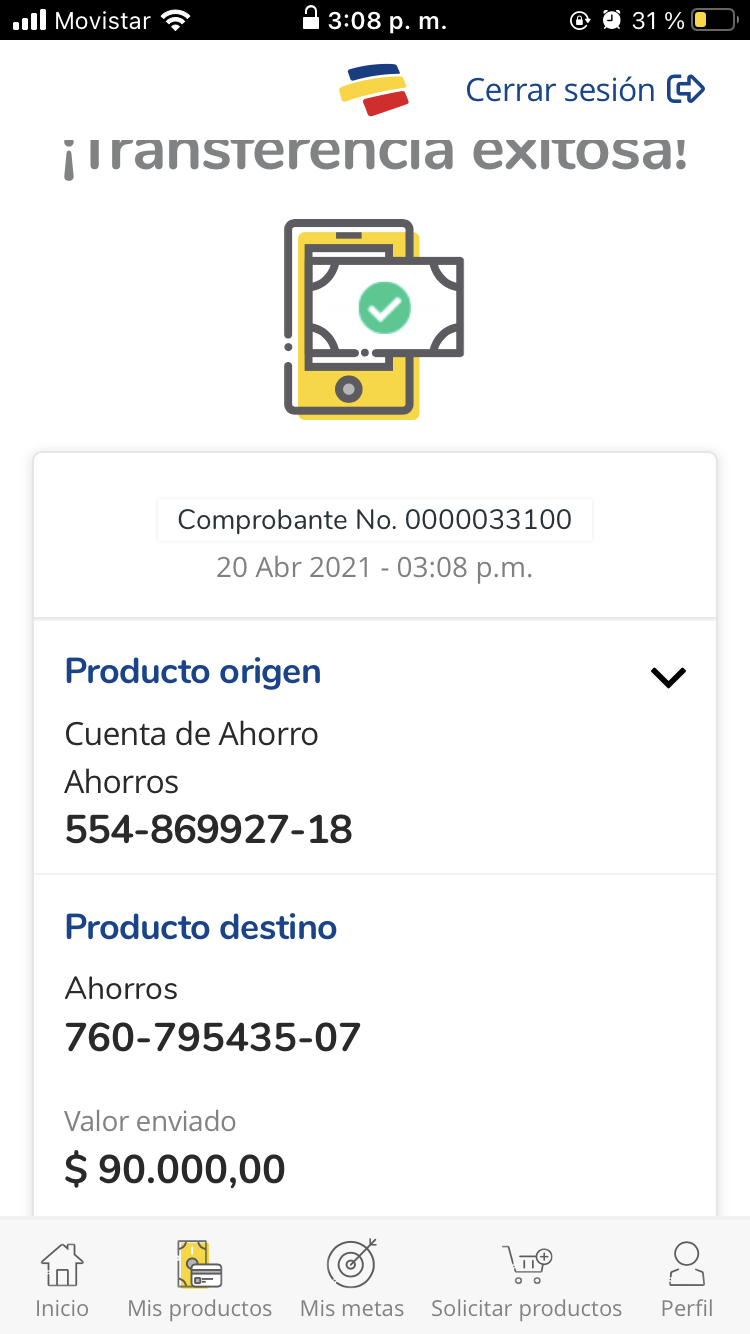Tap Cerrar sesión to log out
The width and height of the screenshot is (750, 1334).
tap(585, 90)
